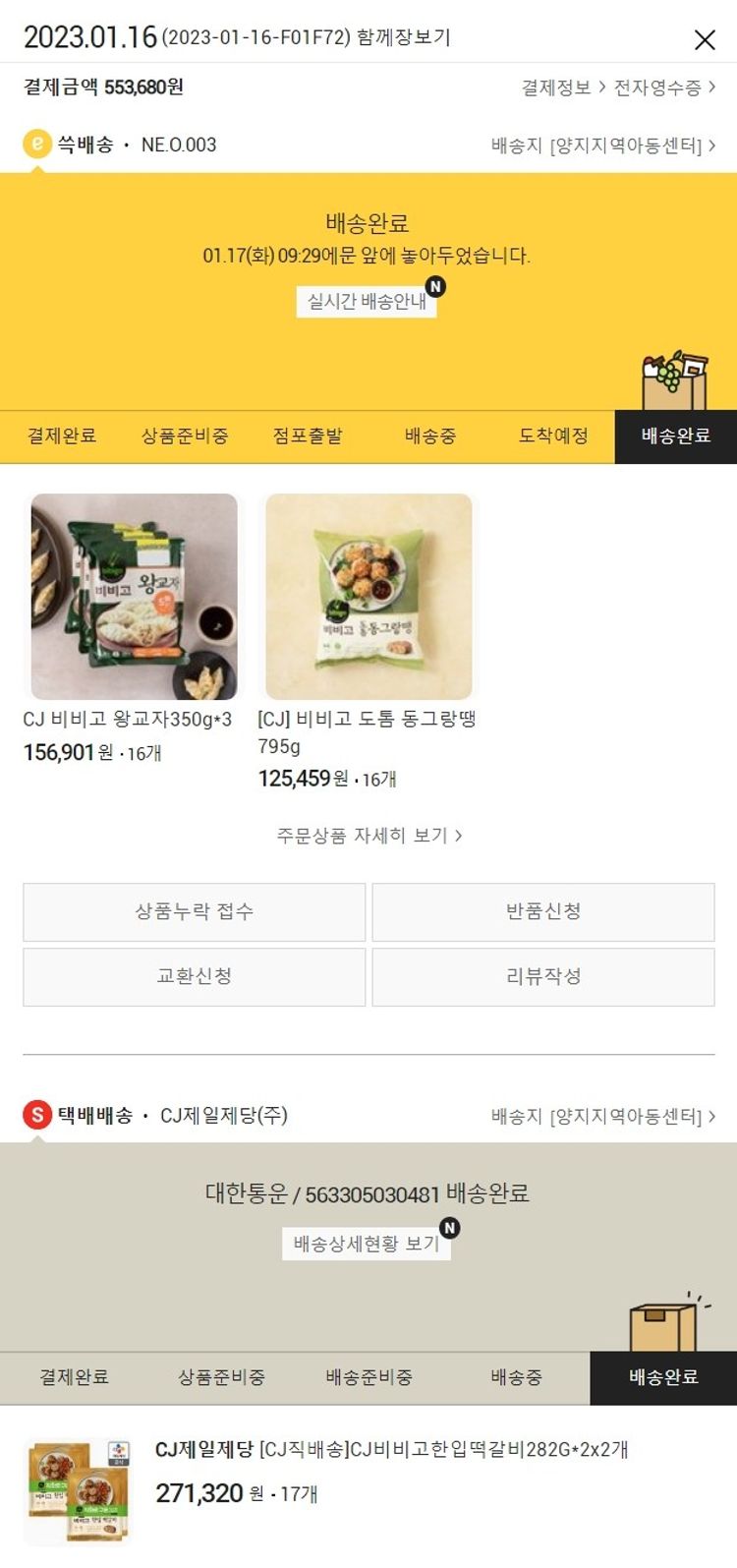This screenshot has width=737, height=1568.
Task: Tap 함께장보기 next to order number
Action: coord(404,37)
